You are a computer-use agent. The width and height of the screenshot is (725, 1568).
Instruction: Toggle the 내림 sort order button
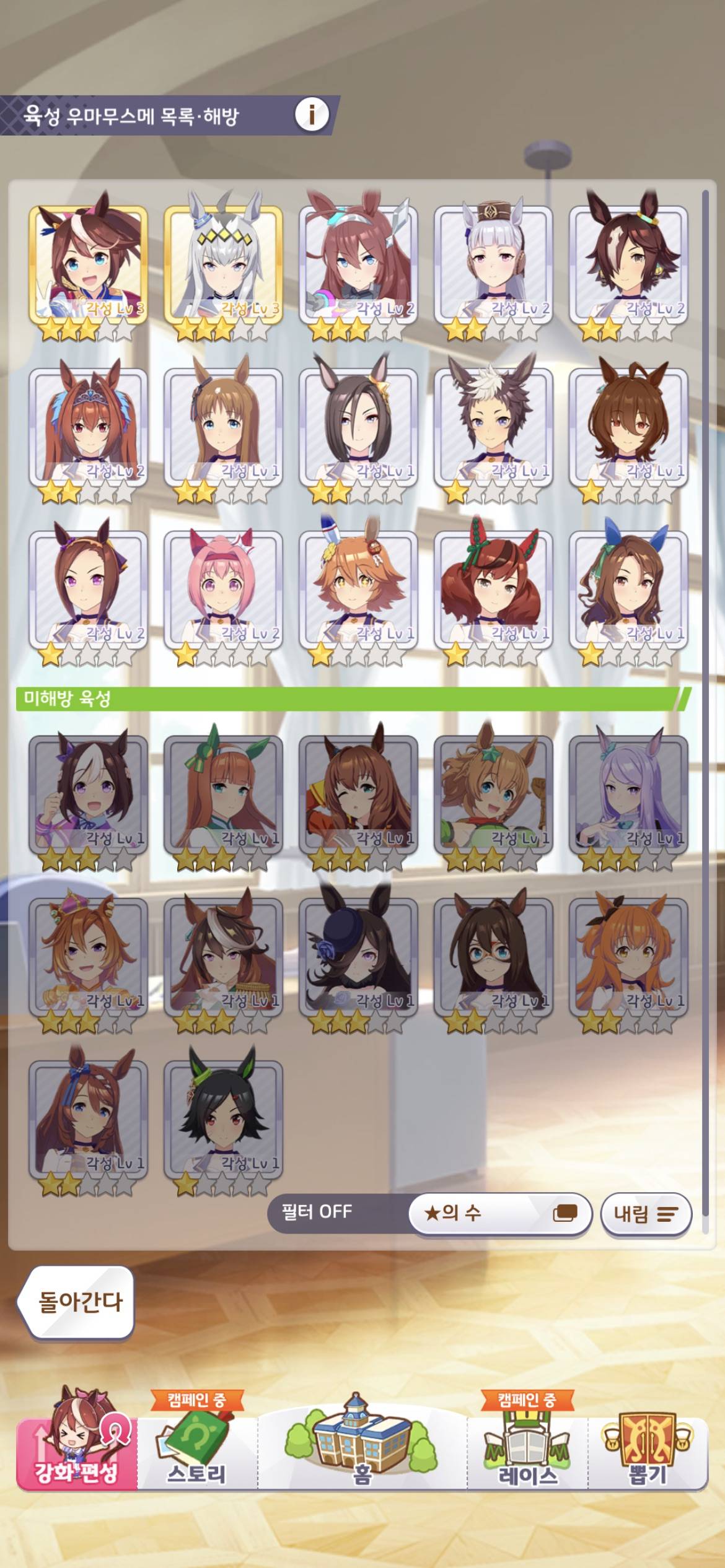(645, 1214)
